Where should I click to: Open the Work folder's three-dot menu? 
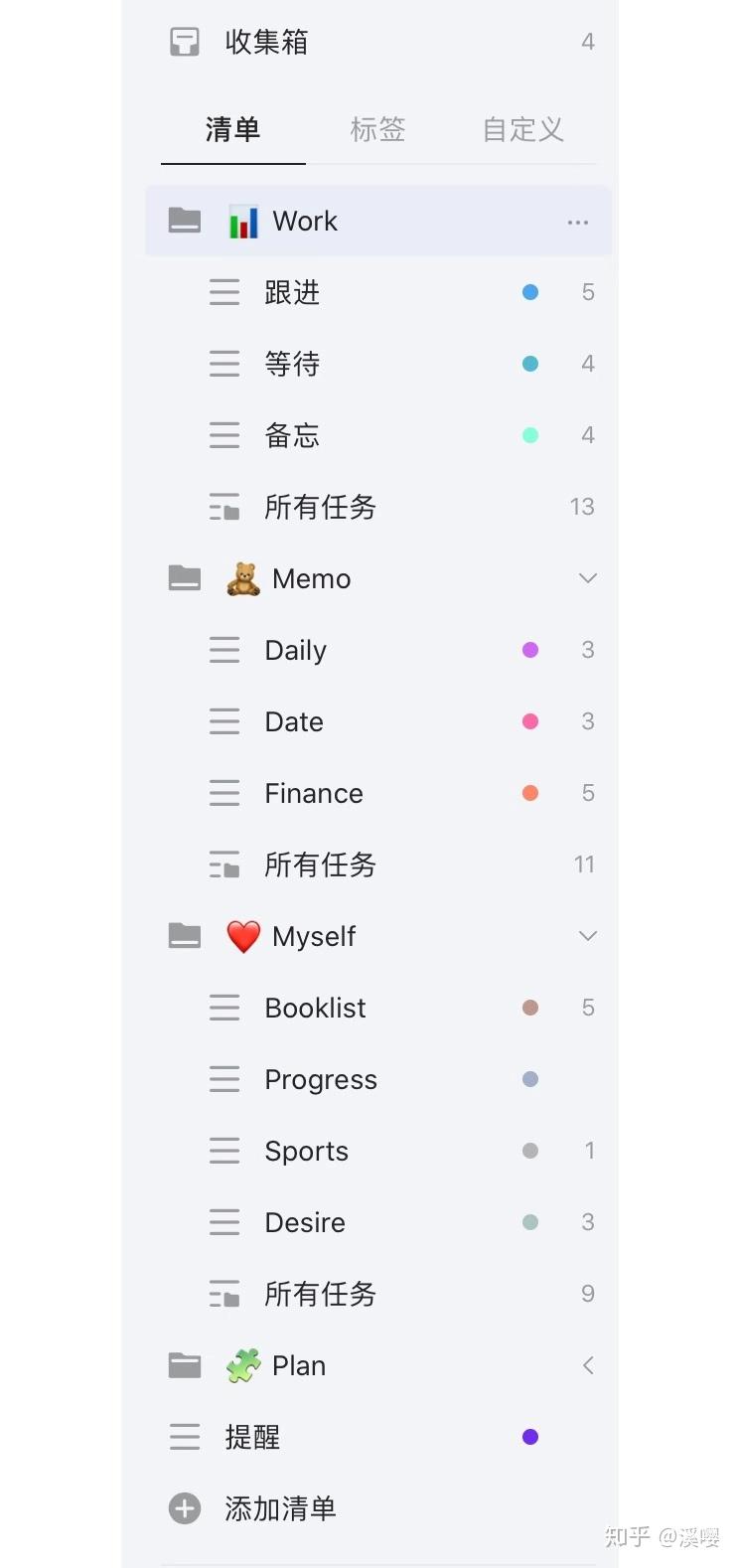click(578, 222)
